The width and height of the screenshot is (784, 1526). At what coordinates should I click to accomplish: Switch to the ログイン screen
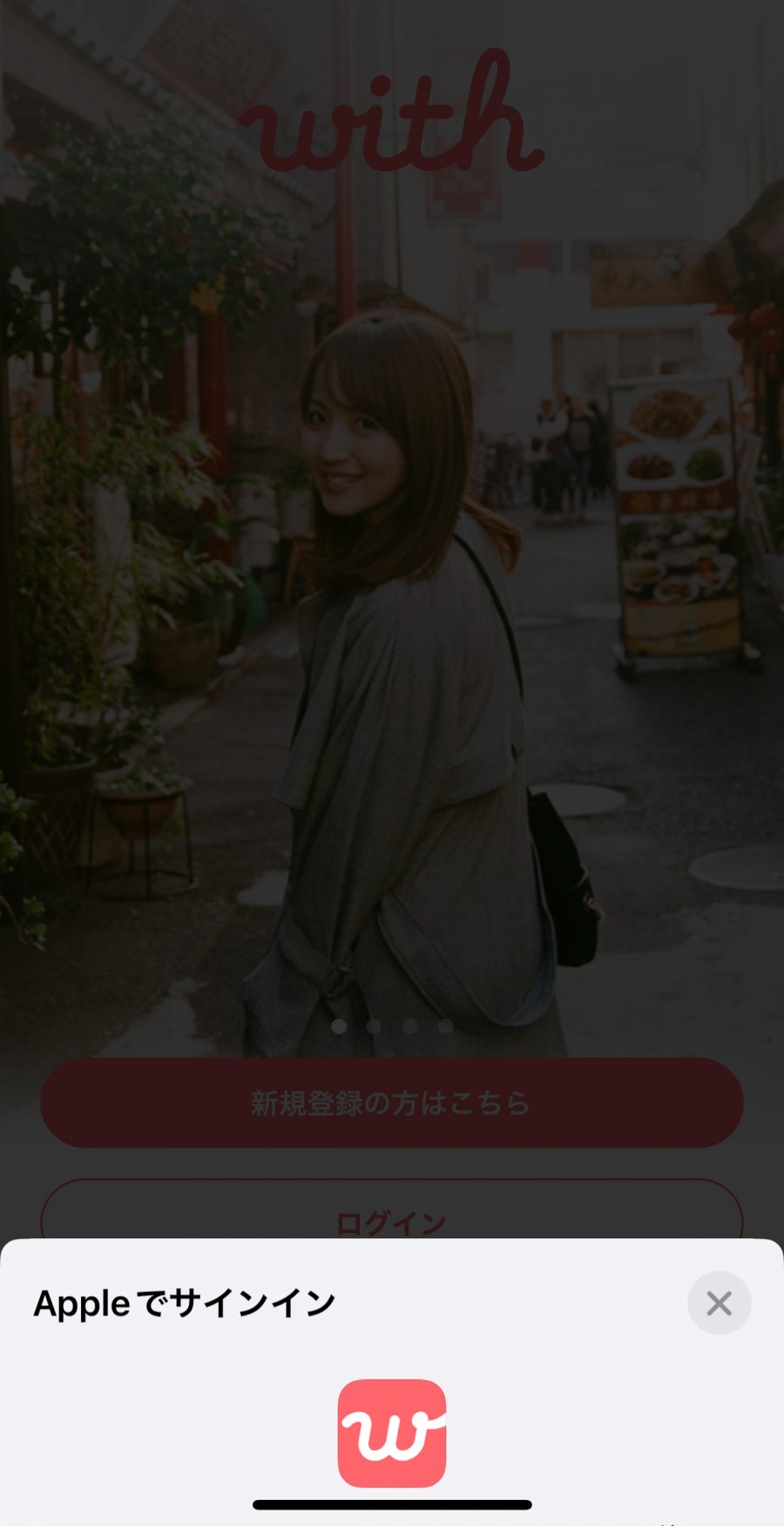pyautogui.click(x=392, y=1222)
